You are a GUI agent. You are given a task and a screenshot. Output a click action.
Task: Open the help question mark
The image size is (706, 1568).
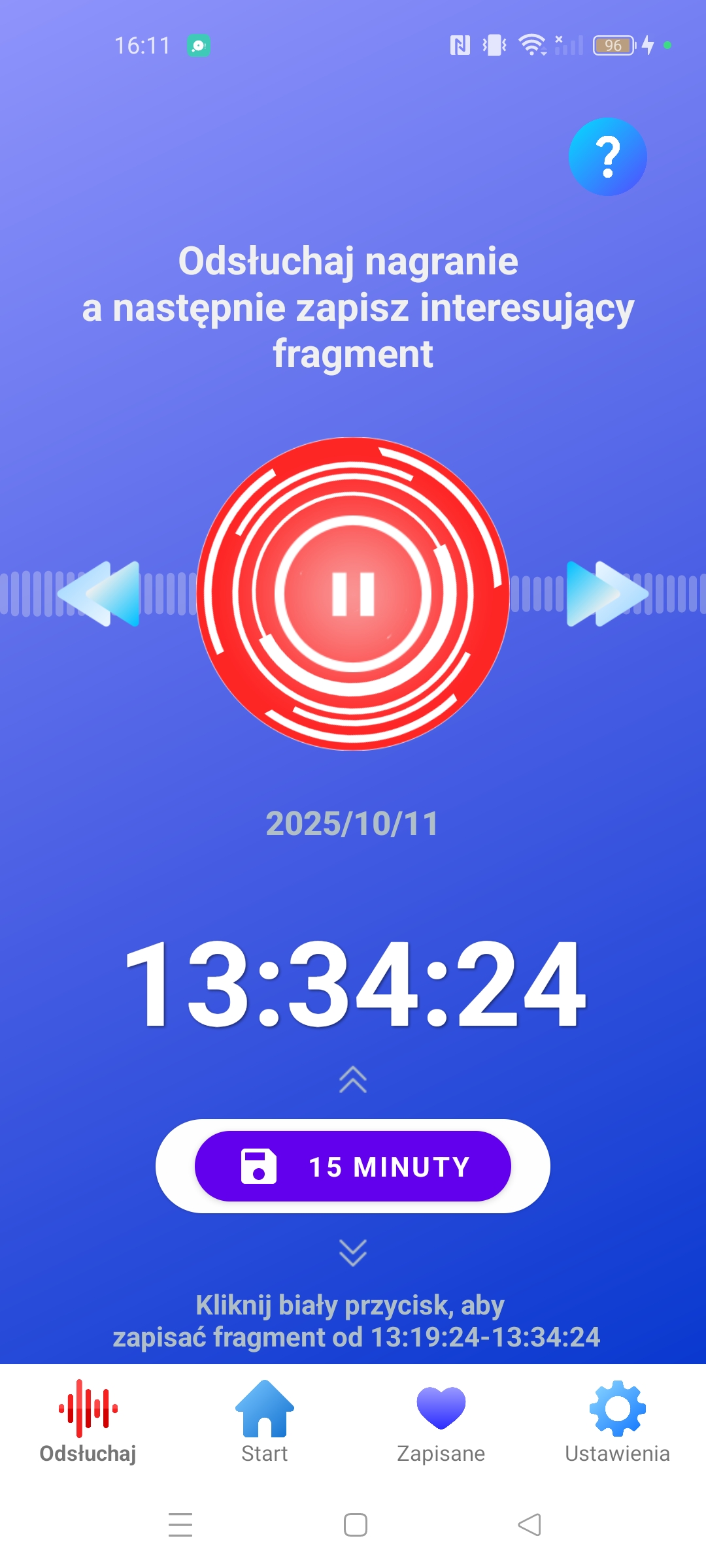click(x=607, y=157)
